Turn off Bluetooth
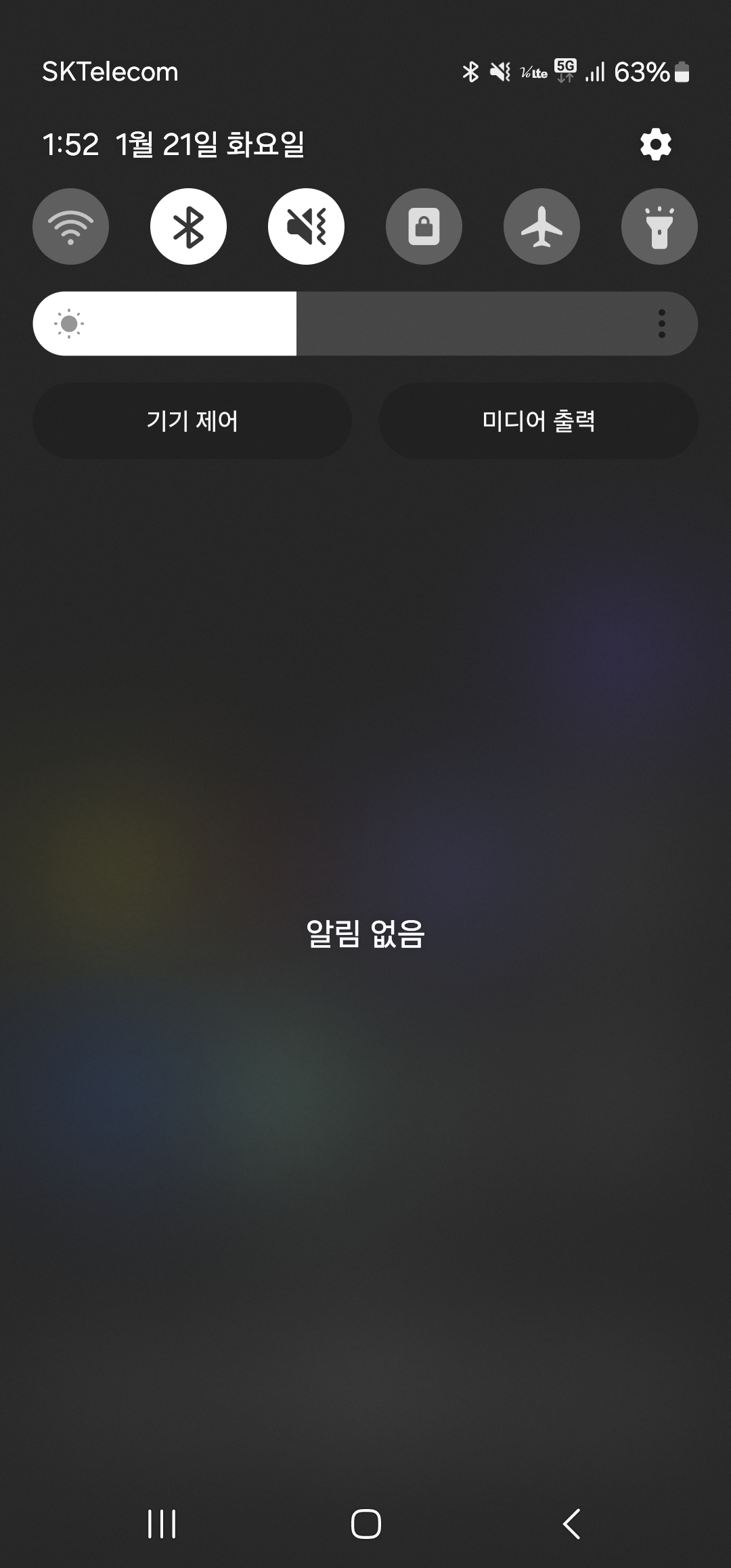731x1568 pixels. [x=188, y=226]
